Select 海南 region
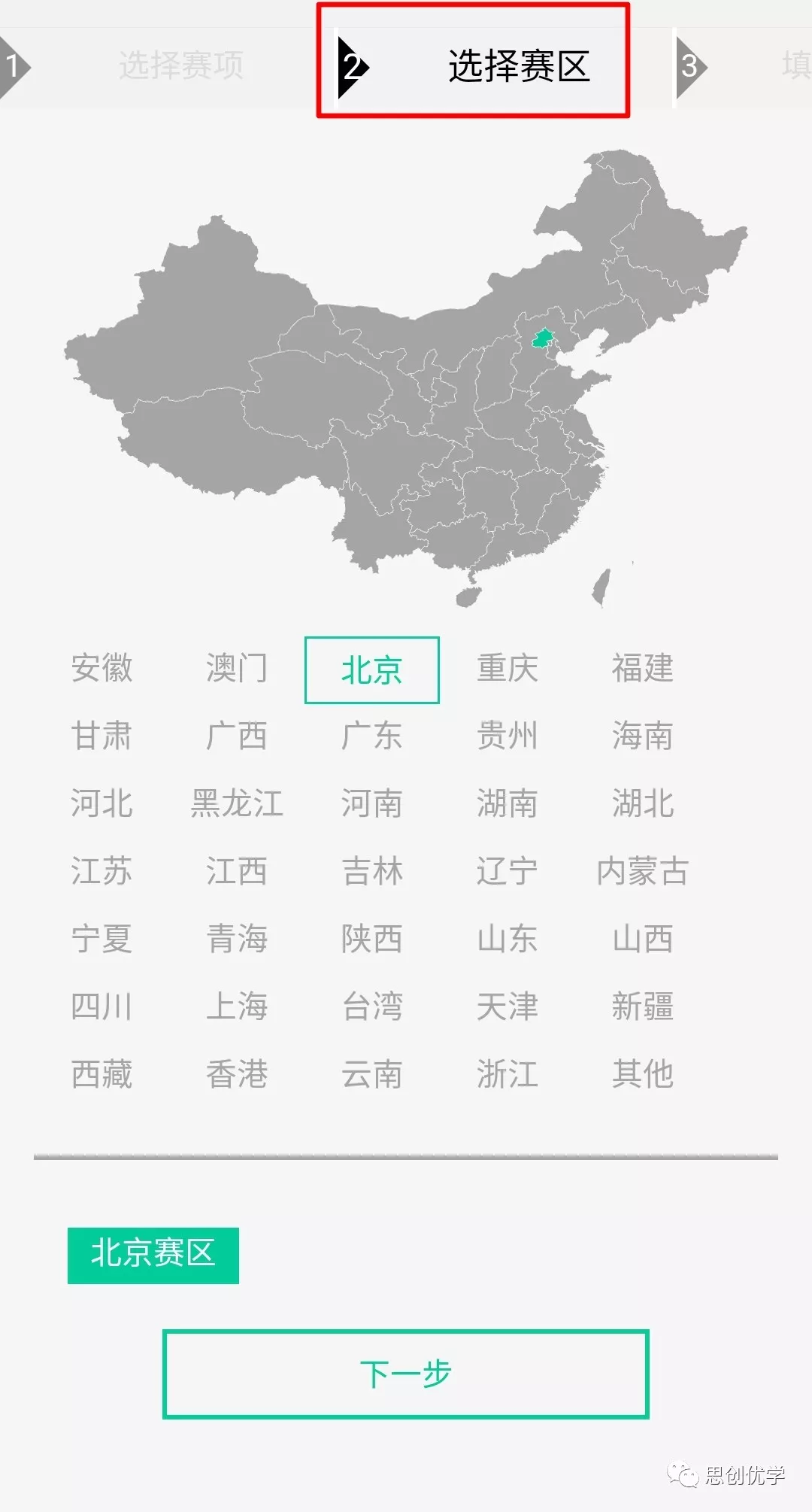This screenshot has height=1512, width=812. (x=643, y=736)
